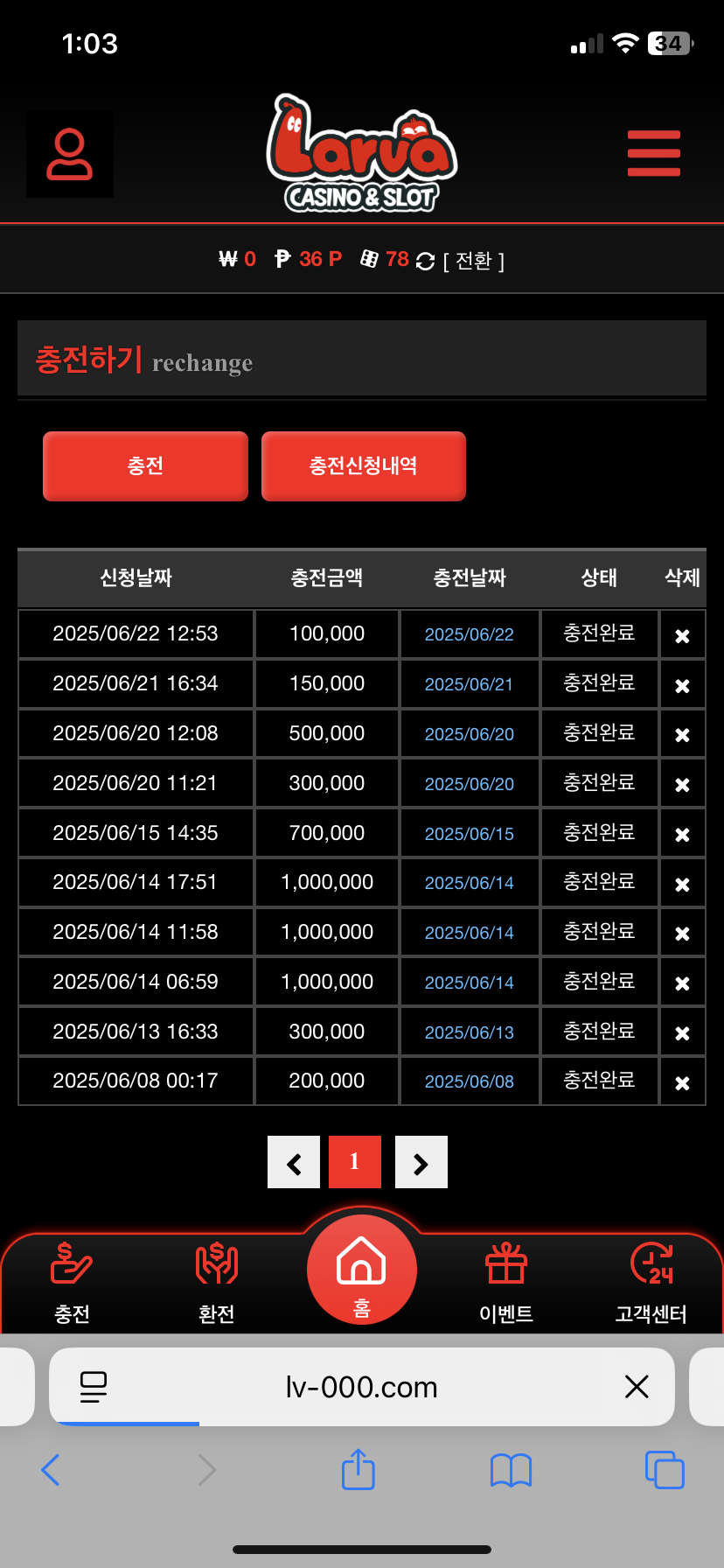This screenshot has height=1568, width=724.
Task: Open 충전 in bottom navigation
Action: pos(72,1284)
